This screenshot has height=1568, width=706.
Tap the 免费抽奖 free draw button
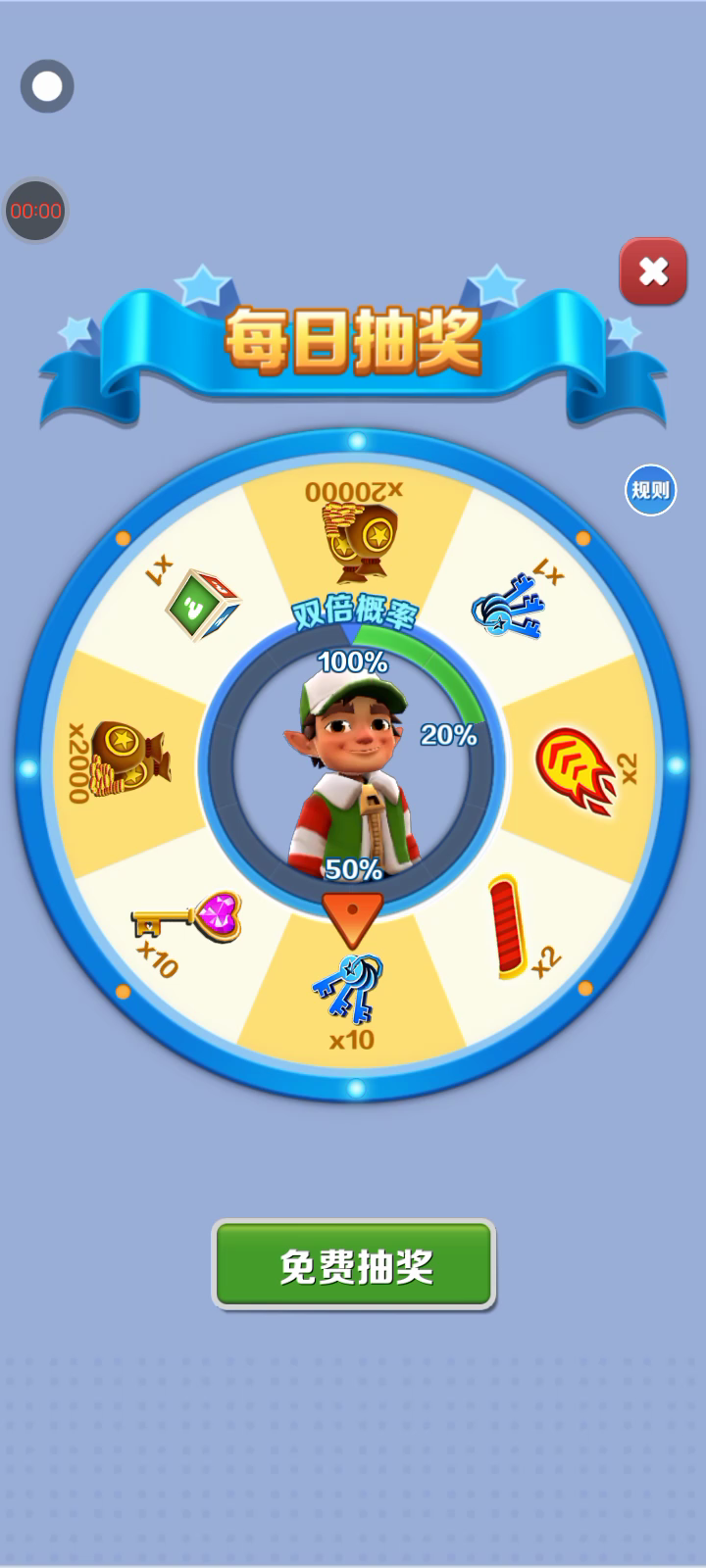click(354, 1265)
